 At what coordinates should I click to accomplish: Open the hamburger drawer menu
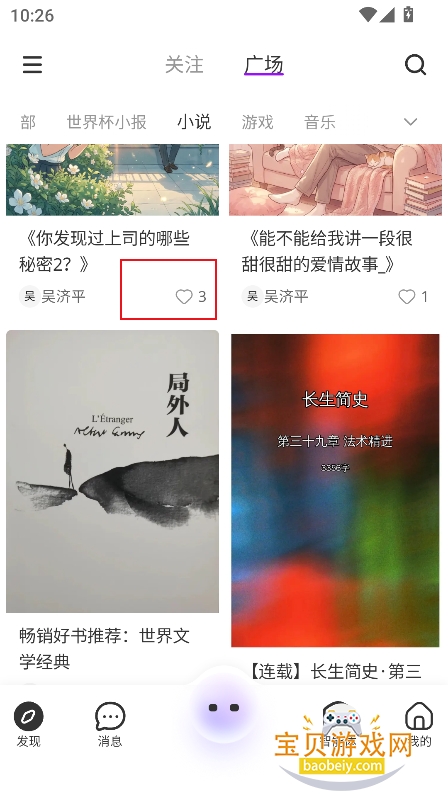pos(32,65)
